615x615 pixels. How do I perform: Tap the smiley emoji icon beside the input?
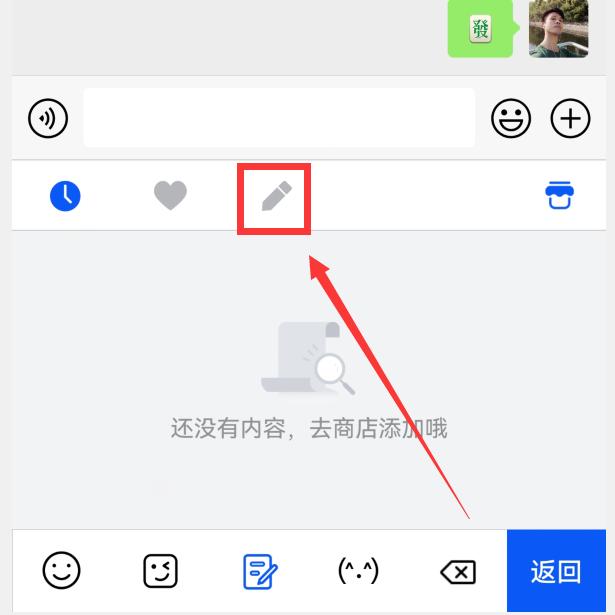pos(510,119)
